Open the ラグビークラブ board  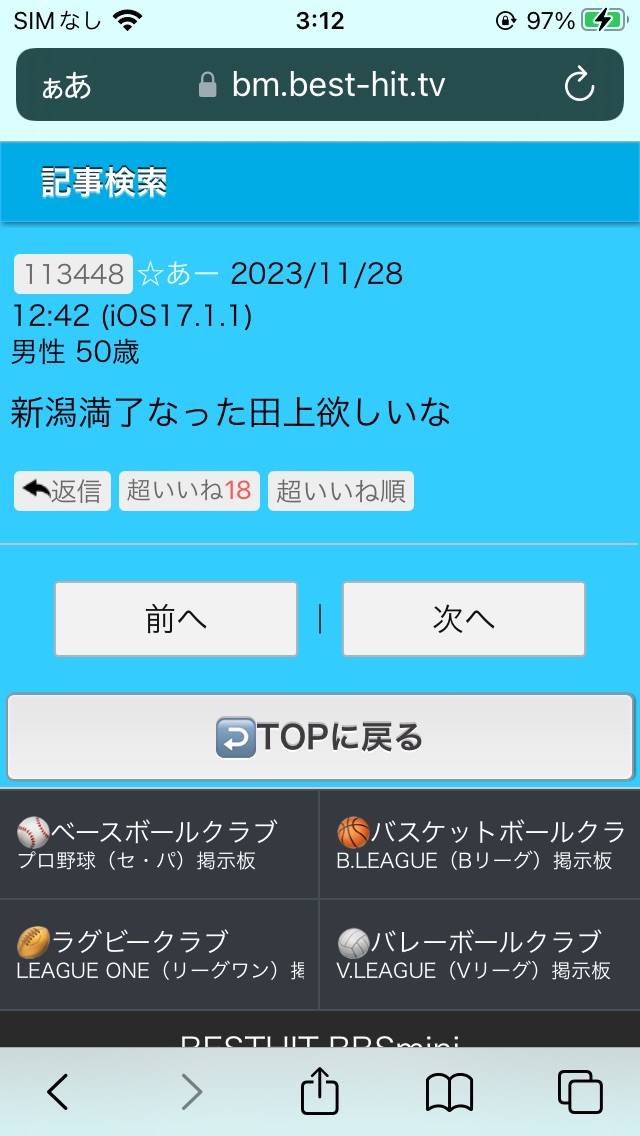(x=159, y=954)
